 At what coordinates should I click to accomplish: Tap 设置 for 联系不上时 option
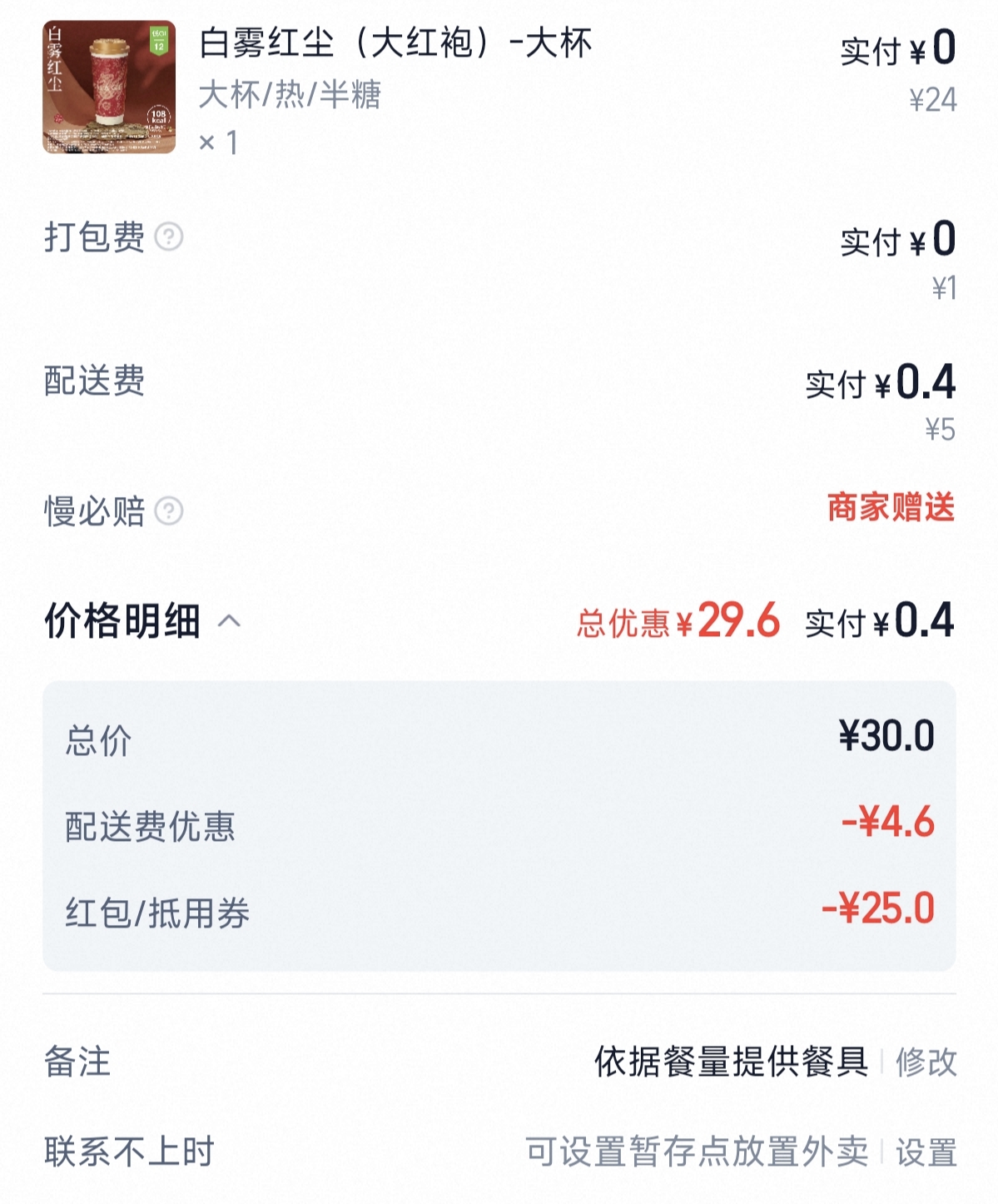point(926,1152)
